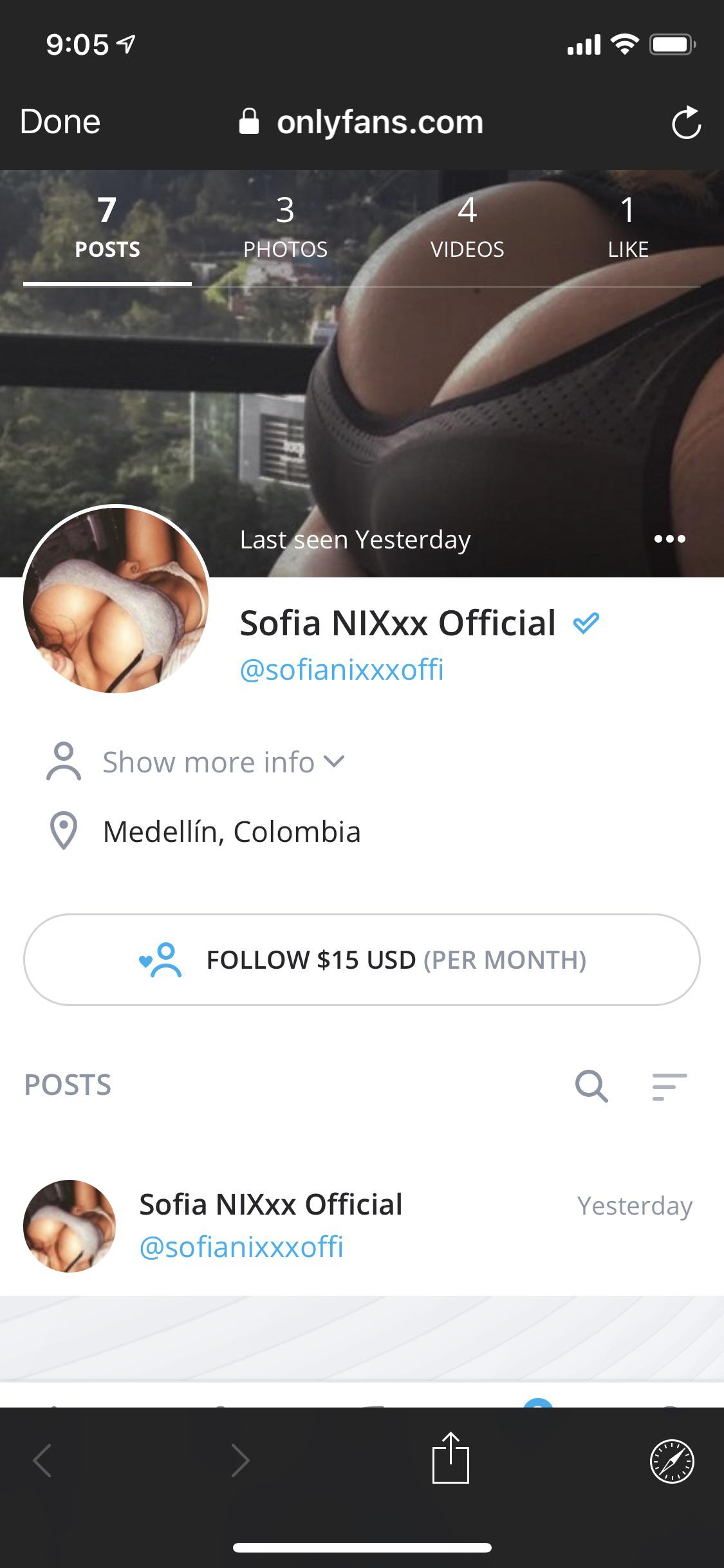Open the @sofianixxxoffi handle on the post
This screenshot has width=724, height=1568.
(241, 1247)
